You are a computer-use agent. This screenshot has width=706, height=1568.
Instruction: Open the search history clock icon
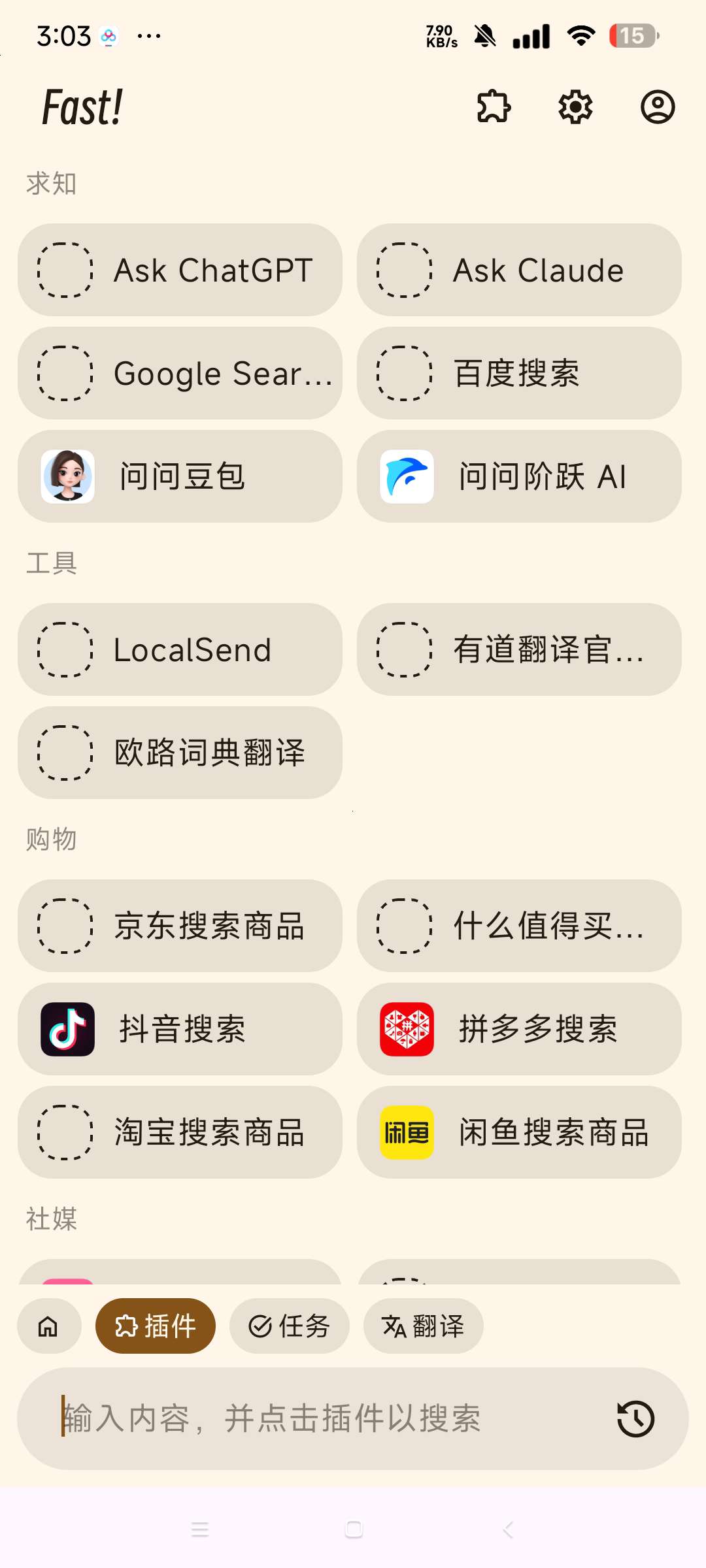pyautogui.click(x=635, y=1419)
